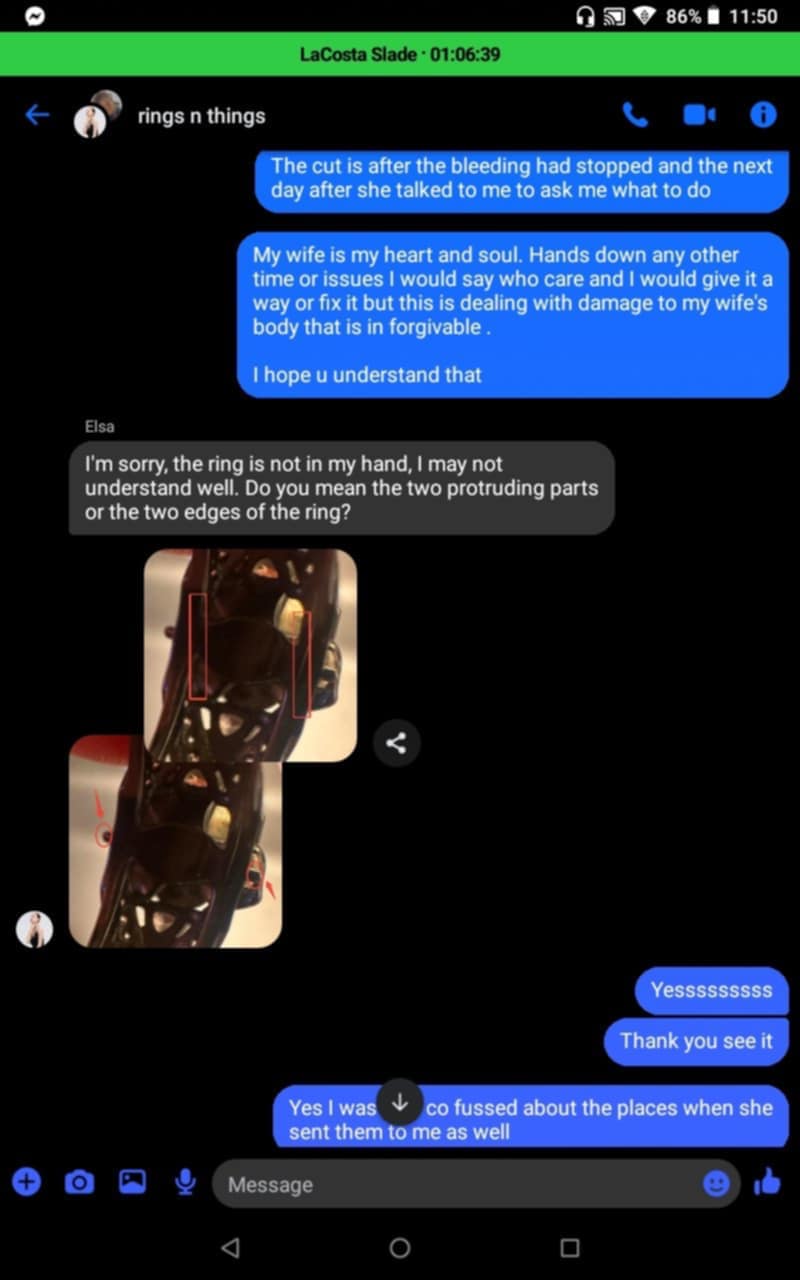Open more actions plus menu
Viewport: 800px width, 1280px height.
tap(27, 1182)
